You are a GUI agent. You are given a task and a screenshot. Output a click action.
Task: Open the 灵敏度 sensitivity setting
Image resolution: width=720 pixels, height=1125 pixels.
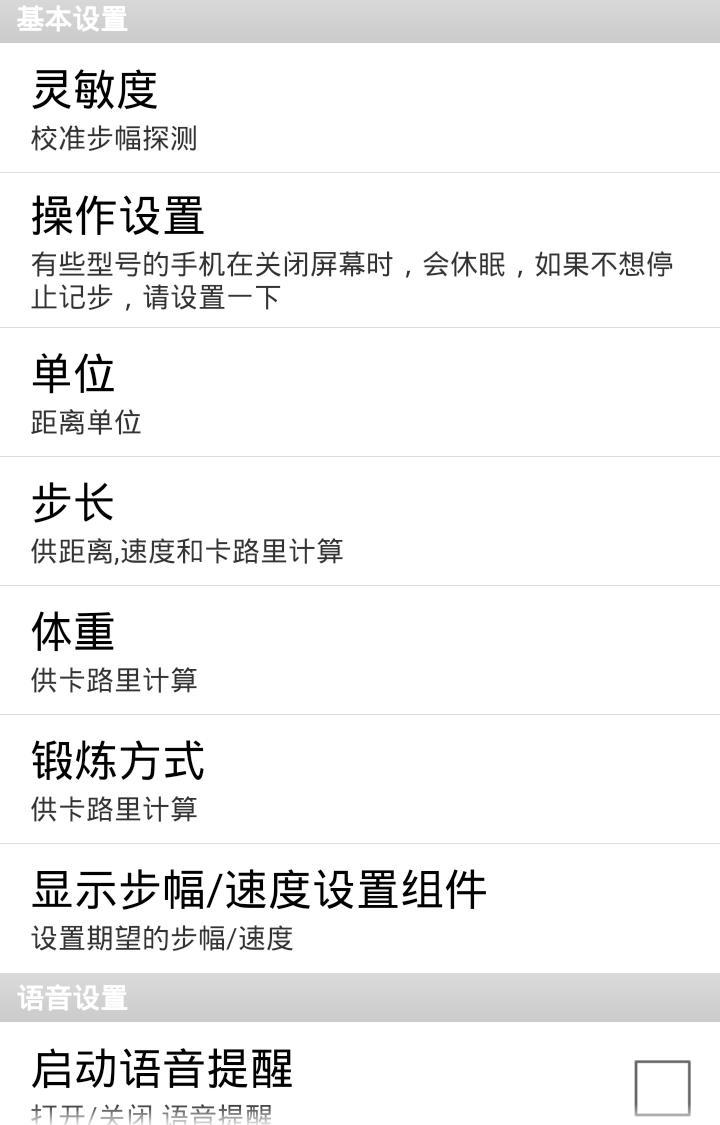coord(360,108)
